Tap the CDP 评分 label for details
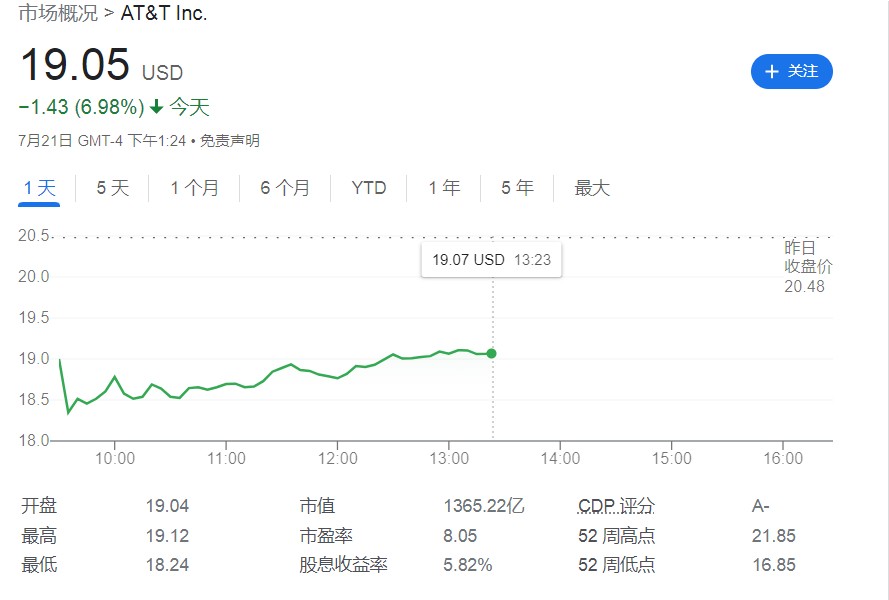The image size is (889, 600). (616, 506)
